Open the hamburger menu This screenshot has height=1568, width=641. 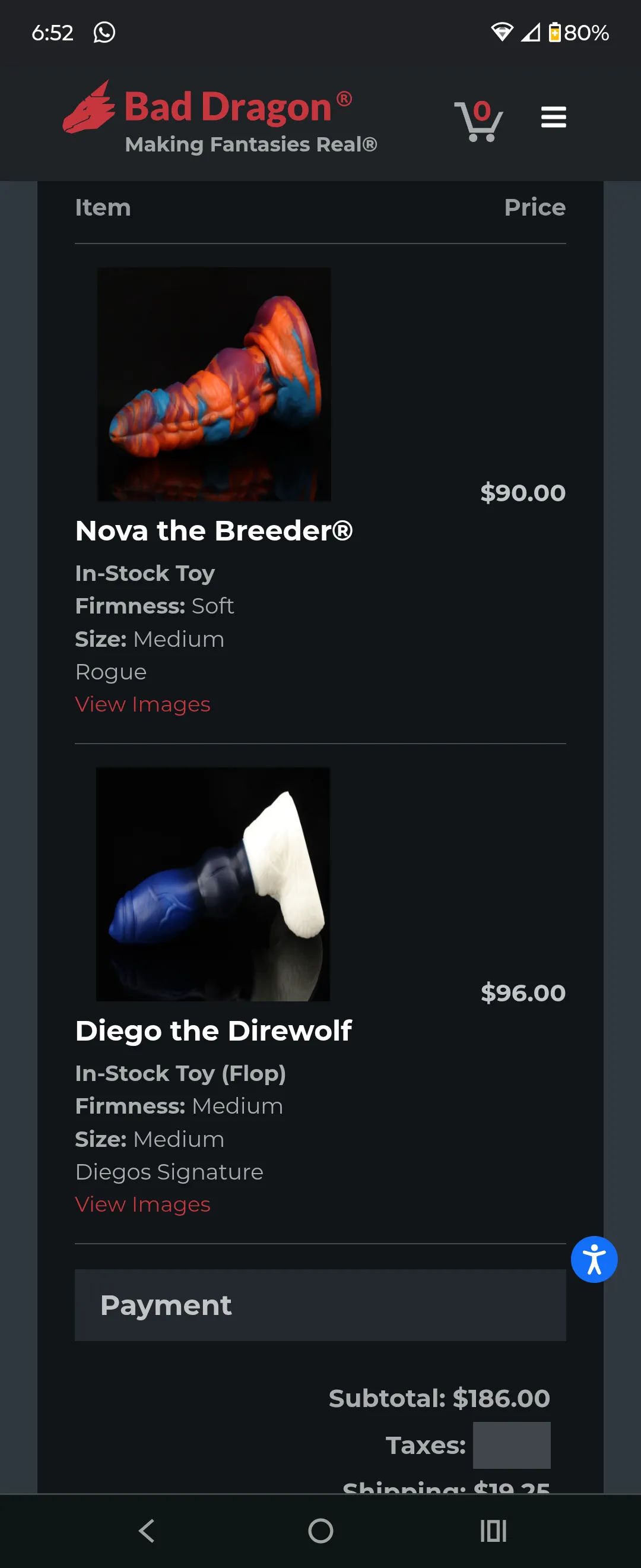click(x=553, y=117)
